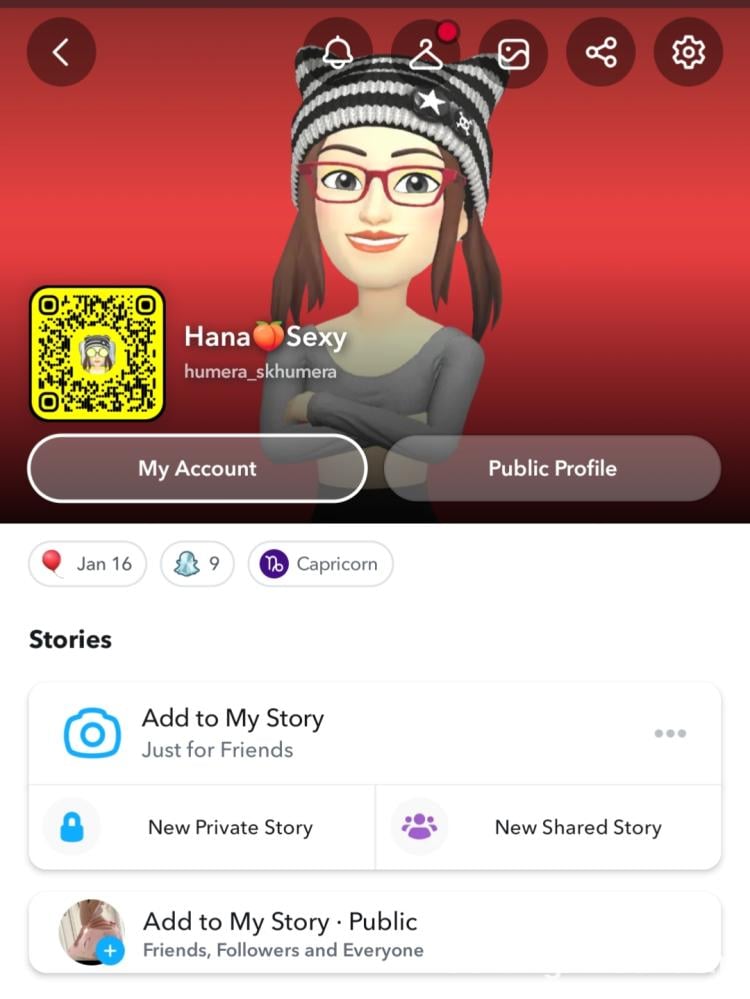The width and height of the screenshot is (750, 999).
Task: Open settings gear
Action: click(688, 52)
